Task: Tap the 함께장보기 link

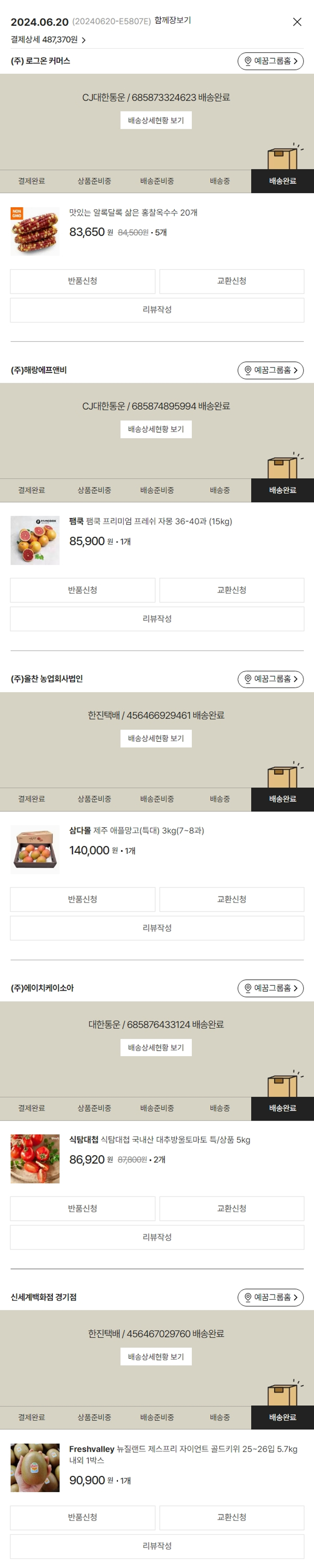Action: click(172, 20)
